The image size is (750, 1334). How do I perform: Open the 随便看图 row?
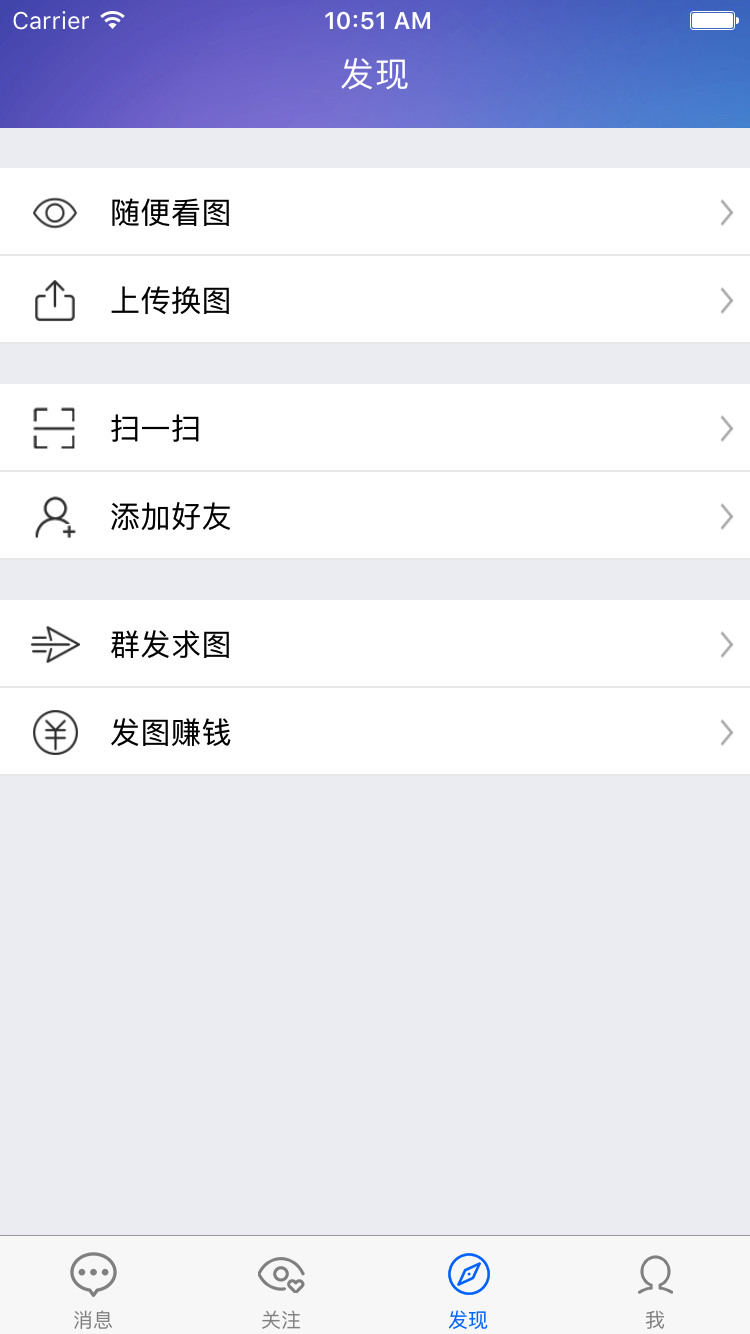pos(375,212)
